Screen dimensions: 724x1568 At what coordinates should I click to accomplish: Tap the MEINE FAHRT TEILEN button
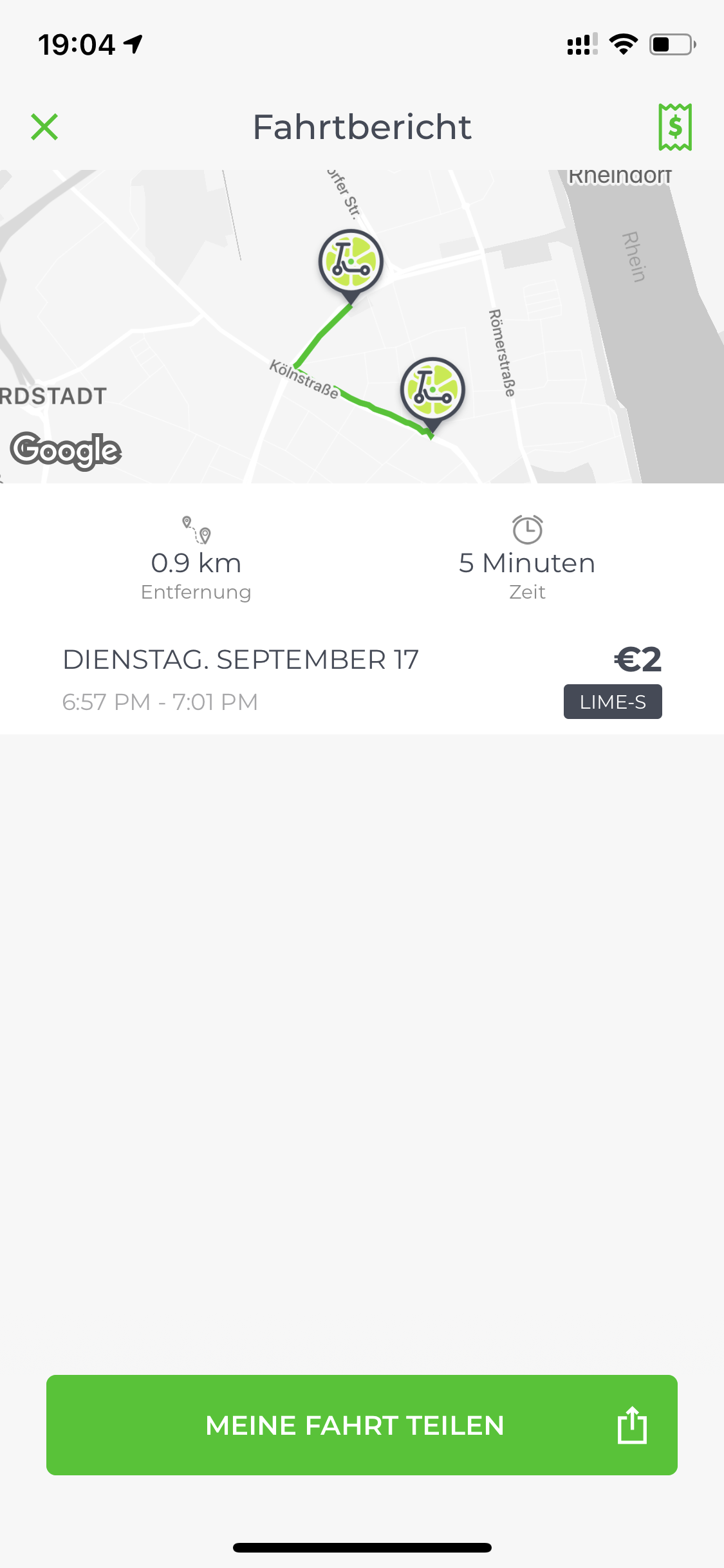(x=362, y=1425)
